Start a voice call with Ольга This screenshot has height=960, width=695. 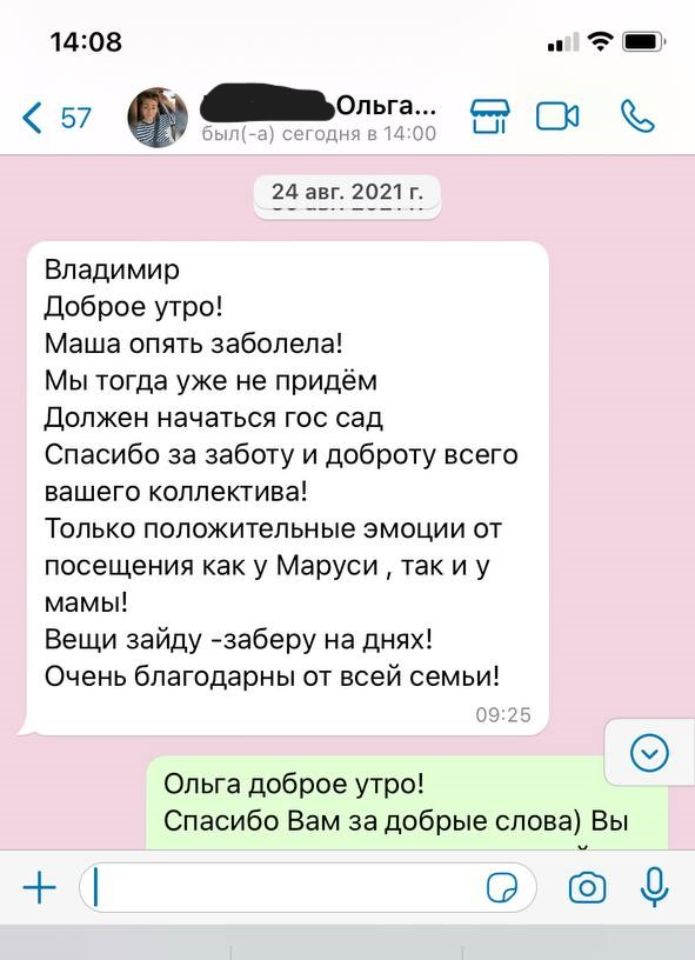point(637,117)
